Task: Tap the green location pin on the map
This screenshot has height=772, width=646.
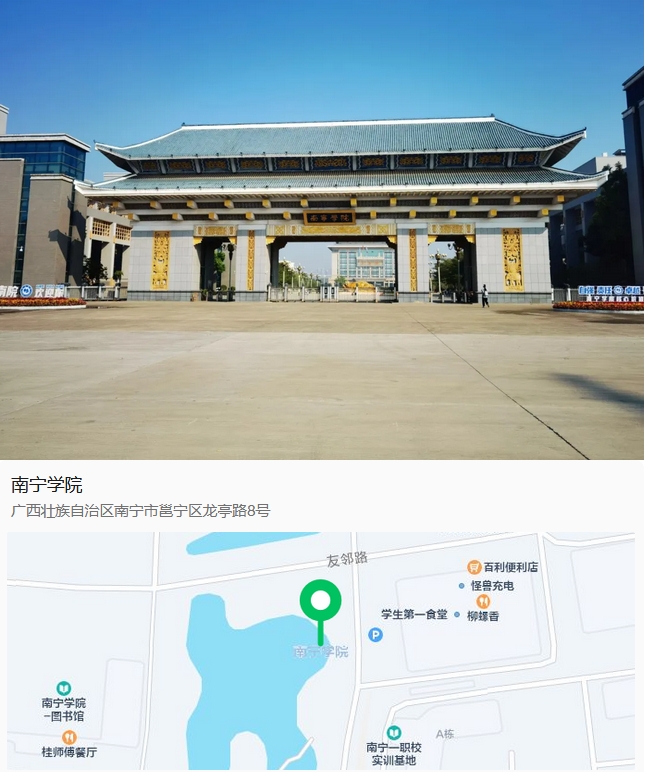Action: coord(320,603)
